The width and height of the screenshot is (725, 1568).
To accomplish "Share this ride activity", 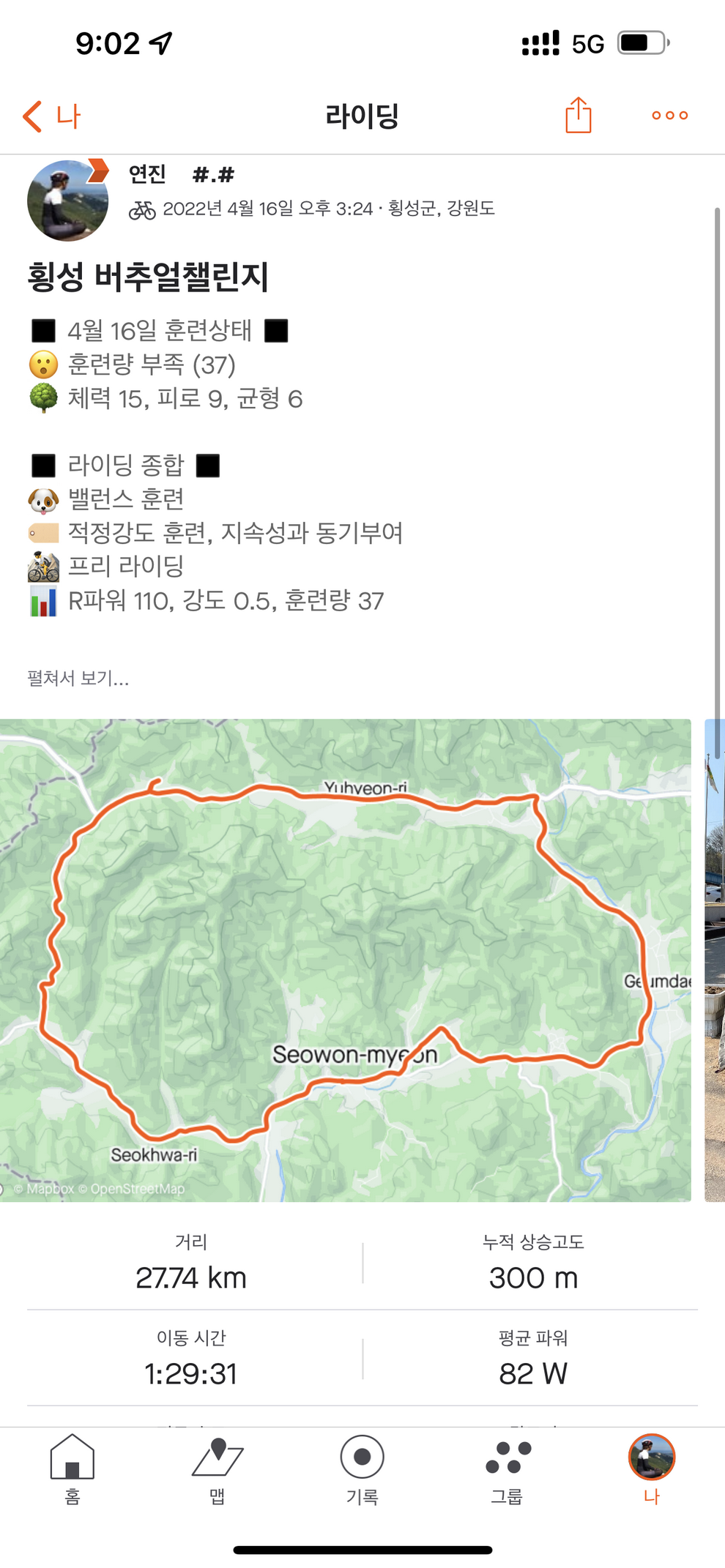I will (578, 116).
